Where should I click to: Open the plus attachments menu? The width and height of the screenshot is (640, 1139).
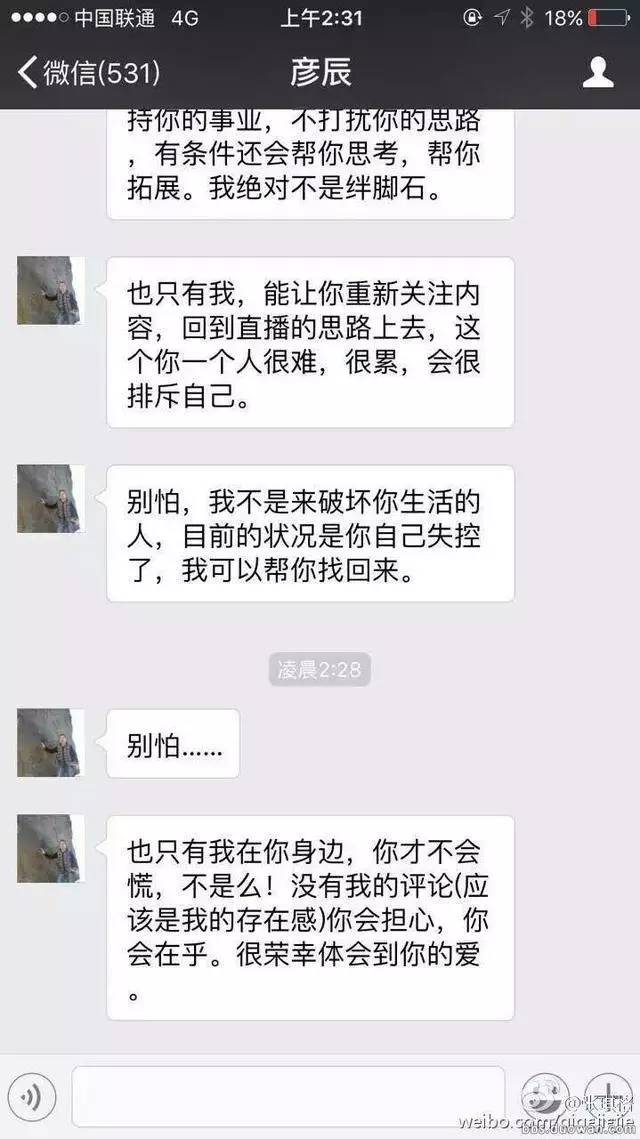click(607, 1098)
